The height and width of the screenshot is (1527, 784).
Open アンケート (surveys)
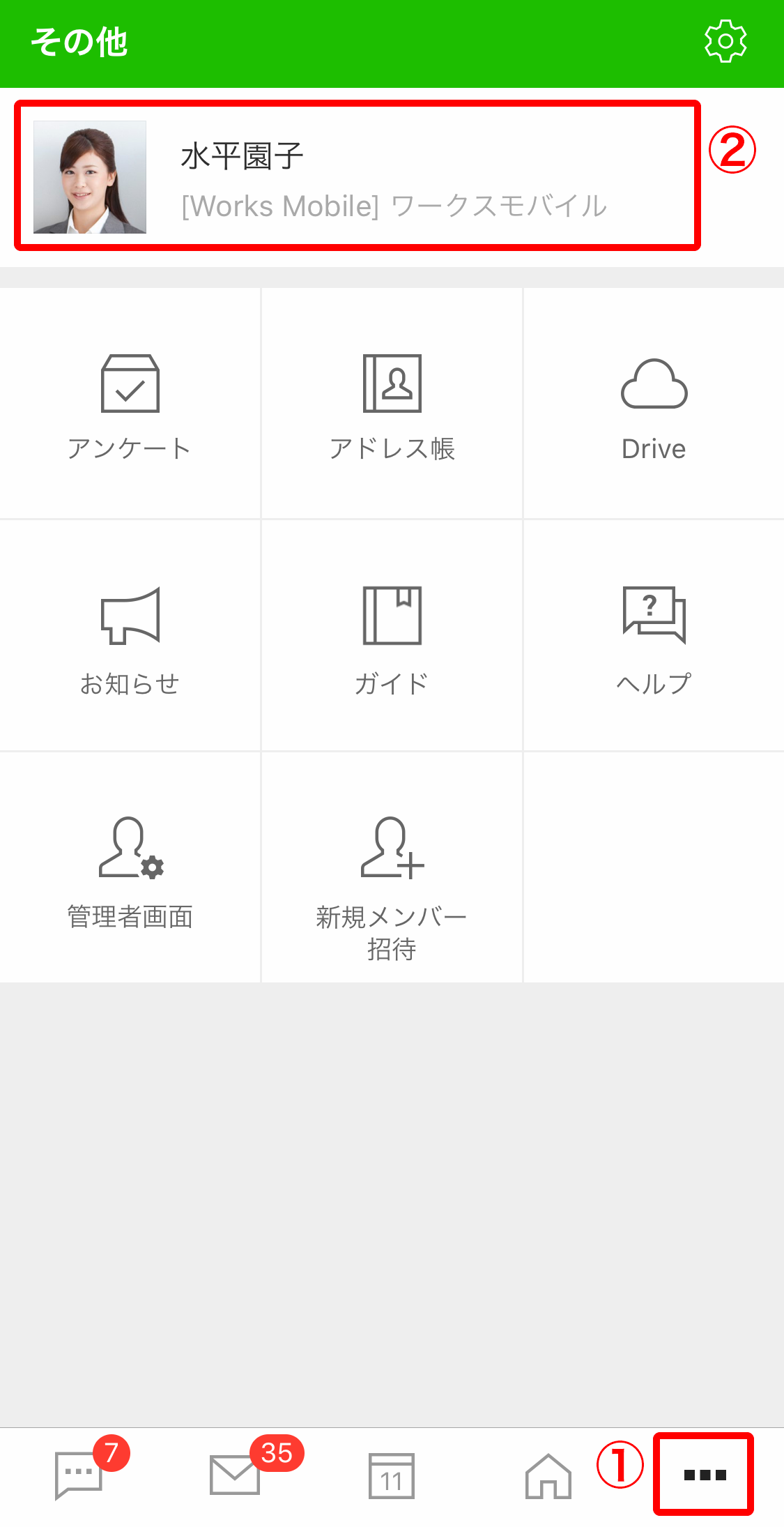click(x=130, y=404)
